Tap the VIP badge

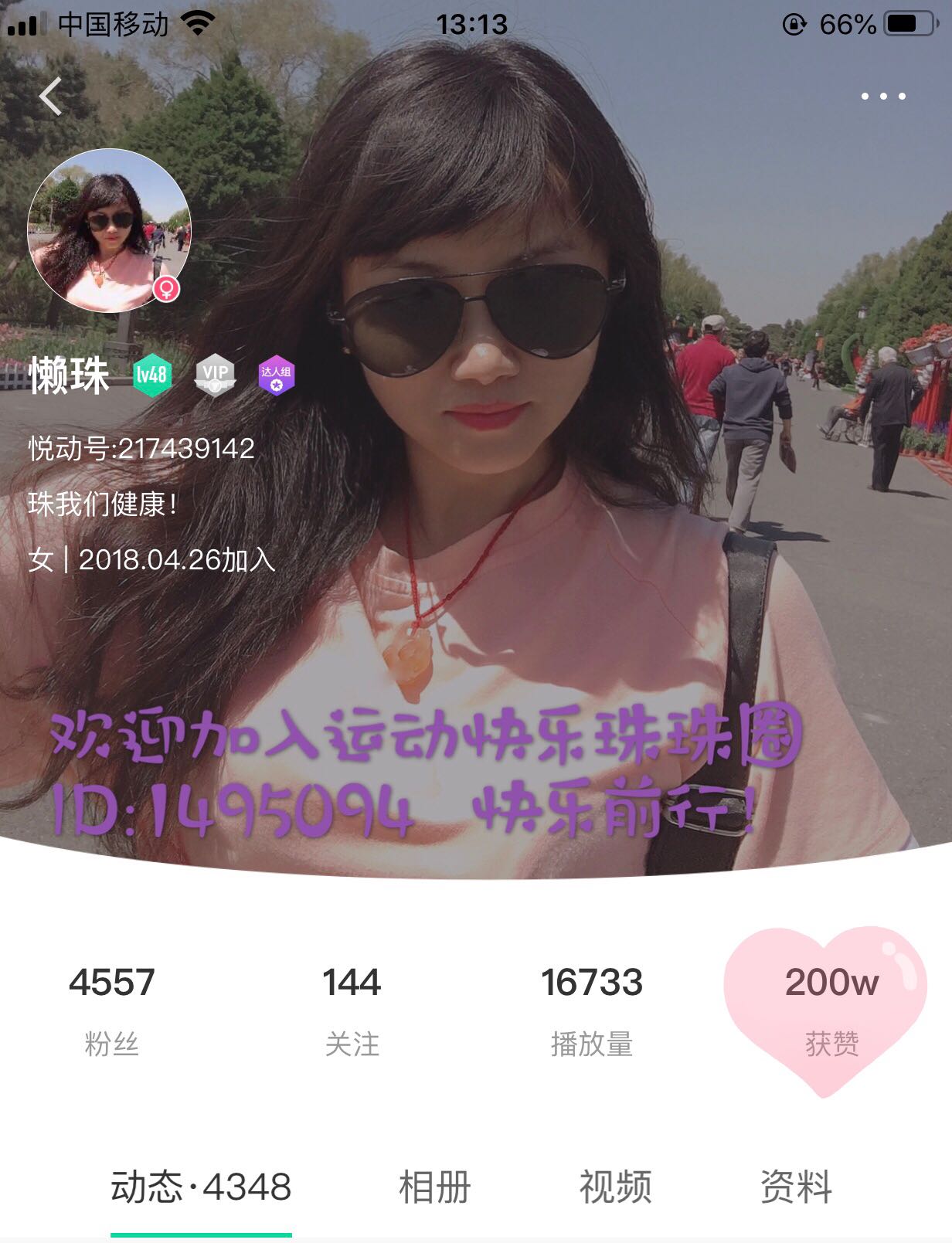215,375
